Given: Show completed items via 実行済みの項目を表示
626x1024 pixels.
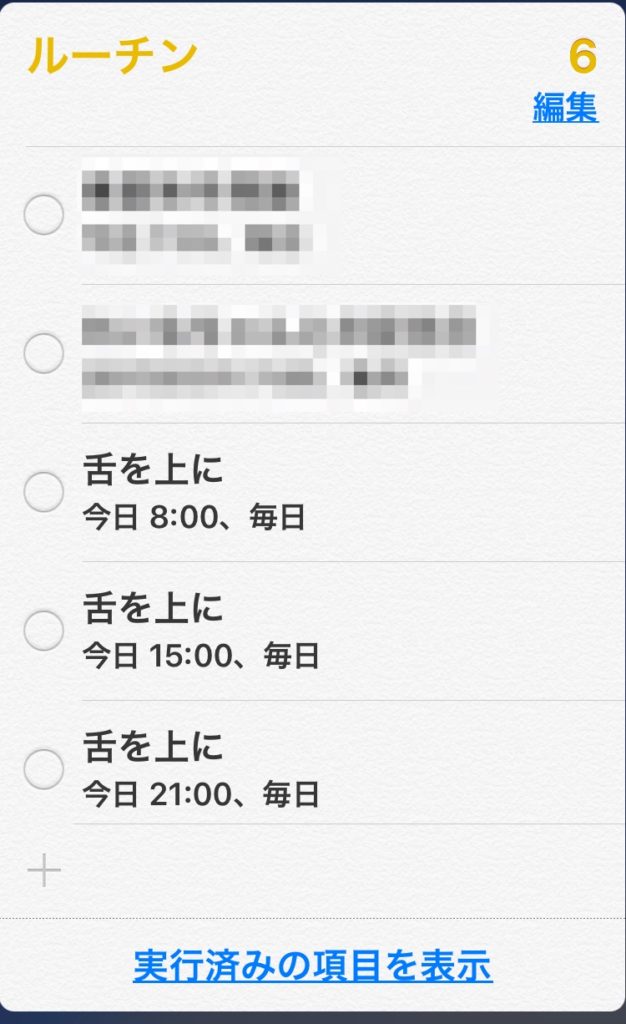Looking at the screenshot, I should point(313,966).
